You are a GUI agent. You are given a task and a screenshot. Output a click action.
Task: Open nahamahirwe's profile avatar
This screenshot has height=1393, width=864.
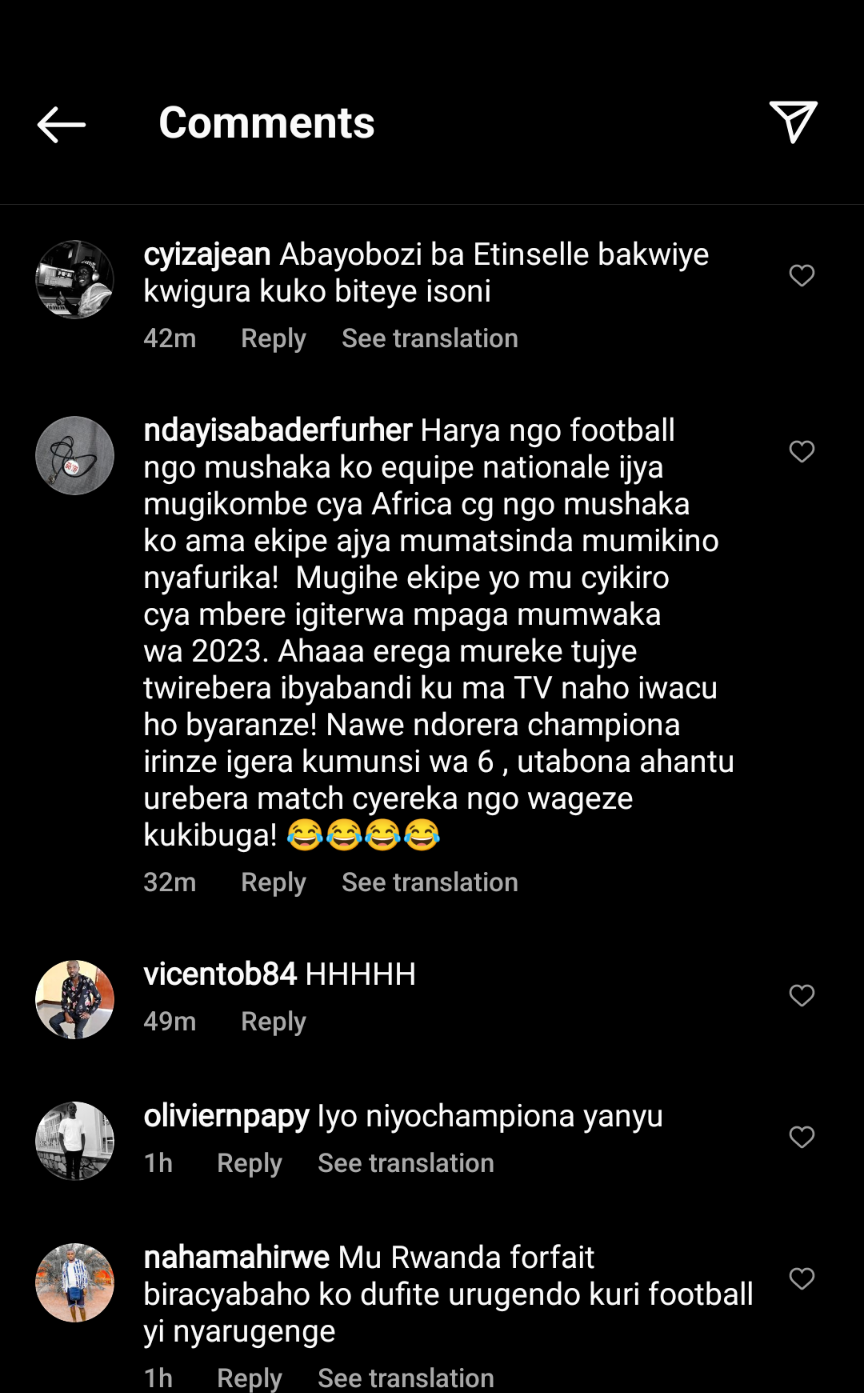[75, 1283]
